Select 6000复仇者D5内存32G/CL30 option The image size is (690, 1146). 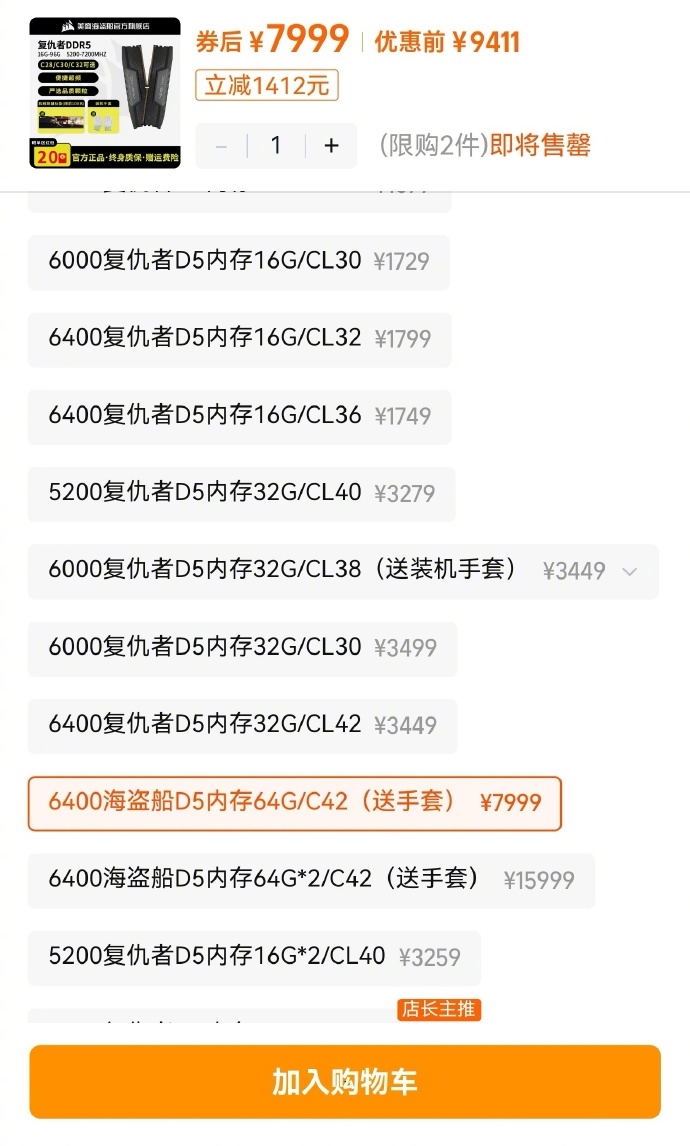241,648
